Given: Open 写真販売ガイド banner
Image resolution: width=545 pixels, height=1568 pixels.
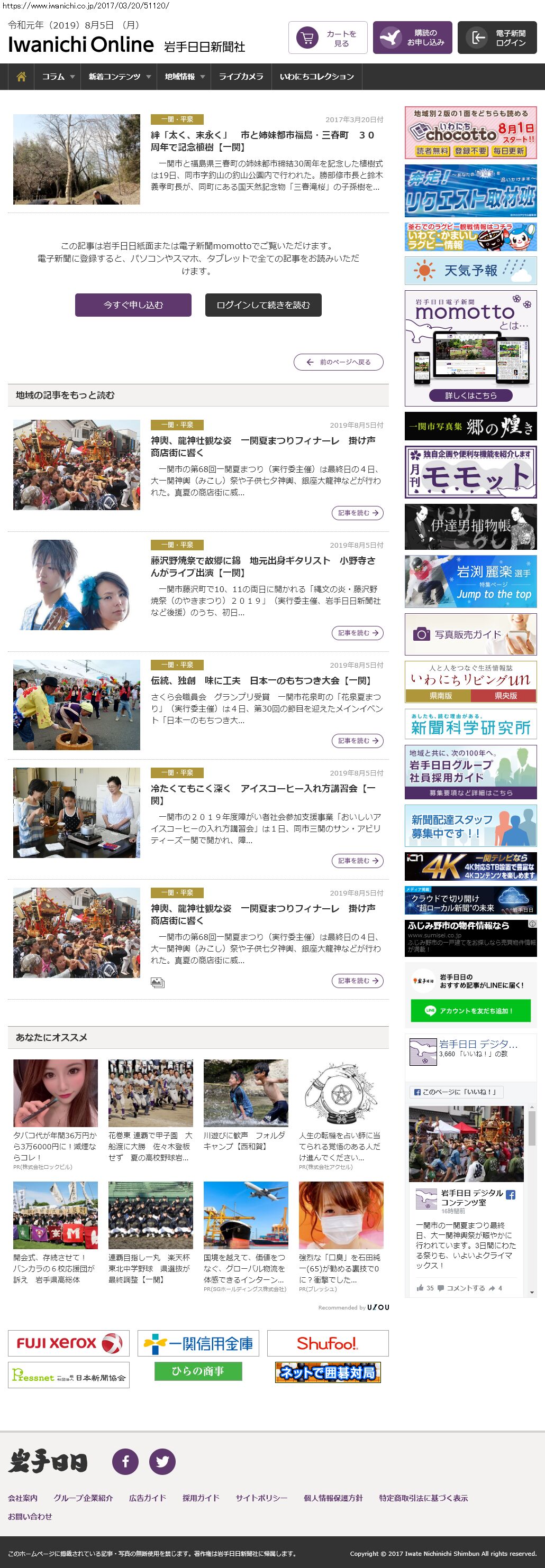Looking at the screenshot, I should coord(470,634).
